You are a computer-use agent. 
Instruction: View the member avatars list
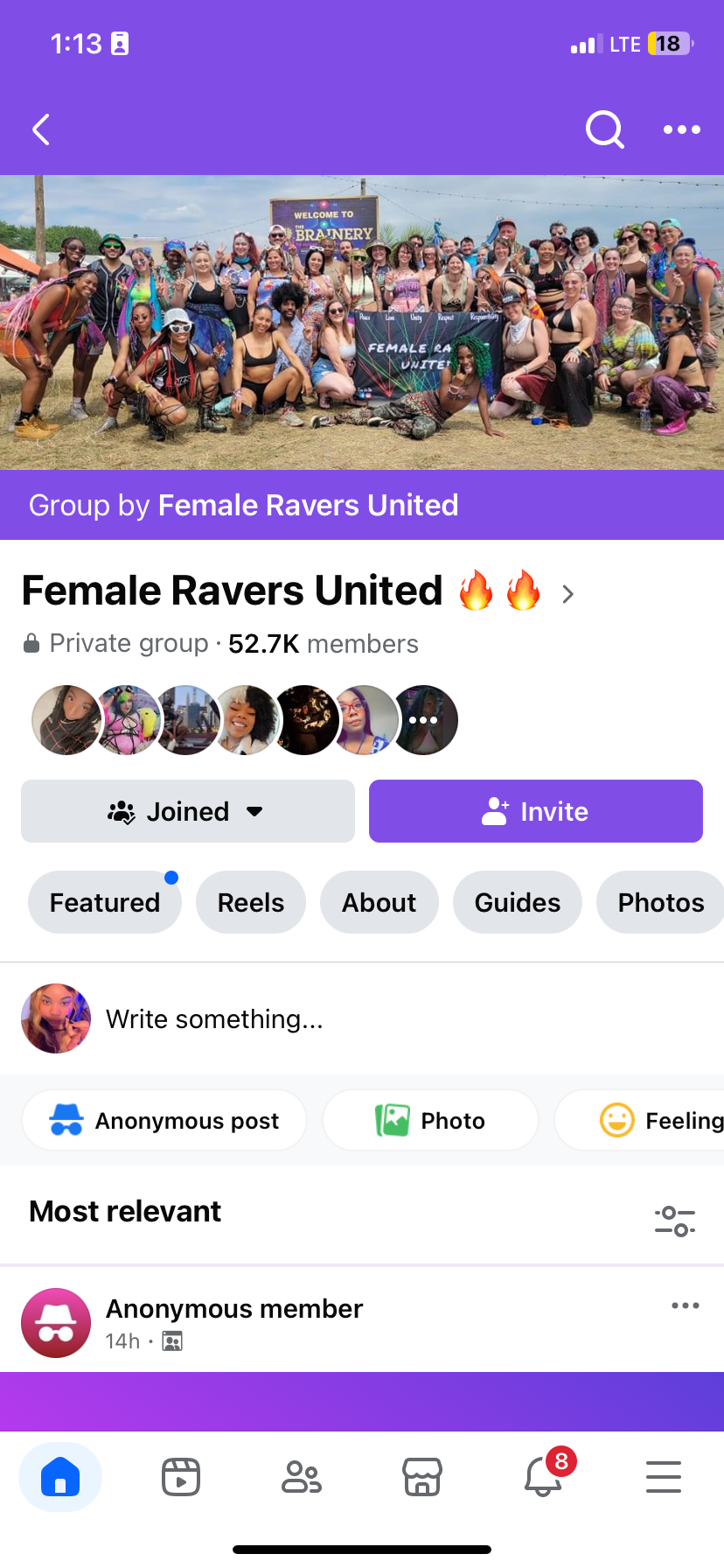[x=245, y=720]
